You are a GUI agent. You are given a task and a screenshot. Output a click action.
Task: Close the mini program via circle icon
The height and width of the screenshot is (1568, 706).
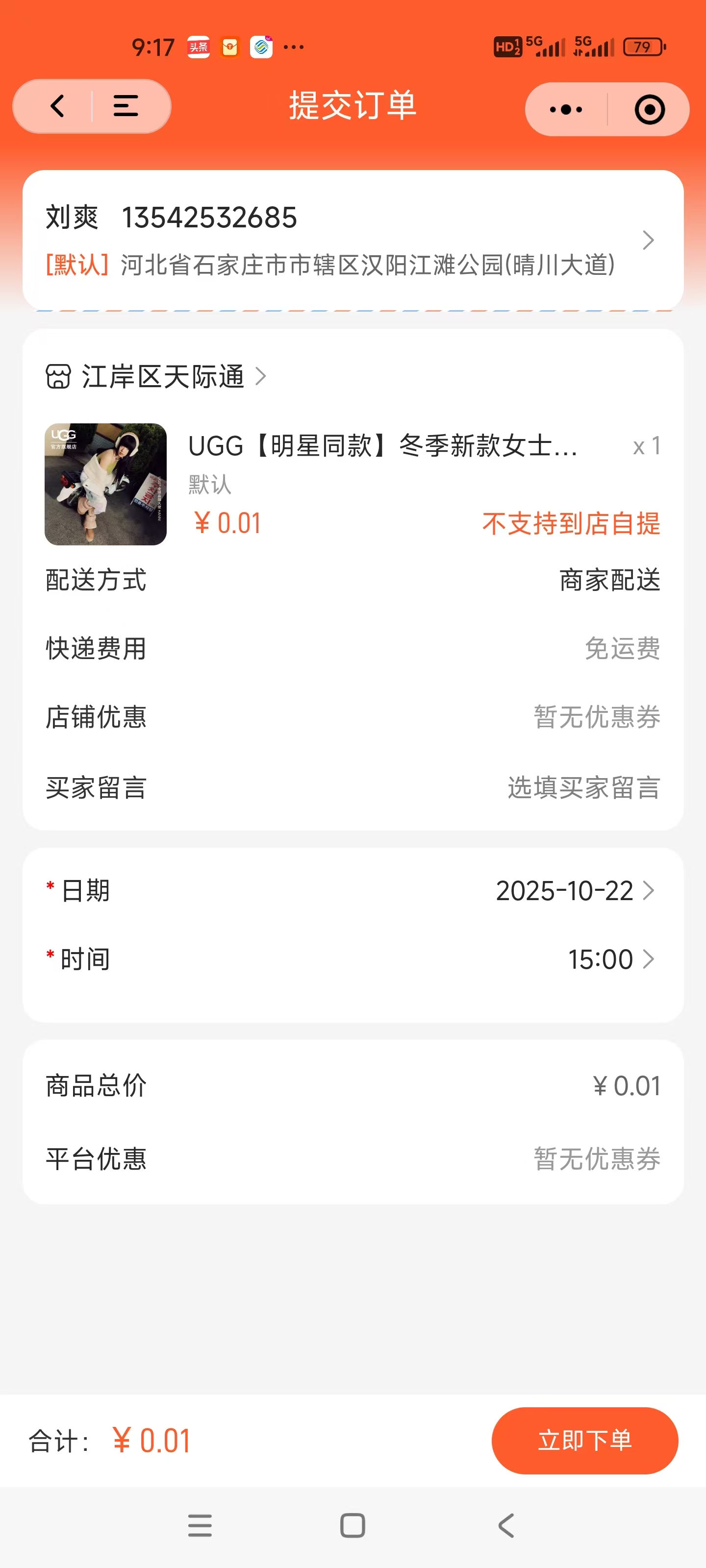pos(649,110)
